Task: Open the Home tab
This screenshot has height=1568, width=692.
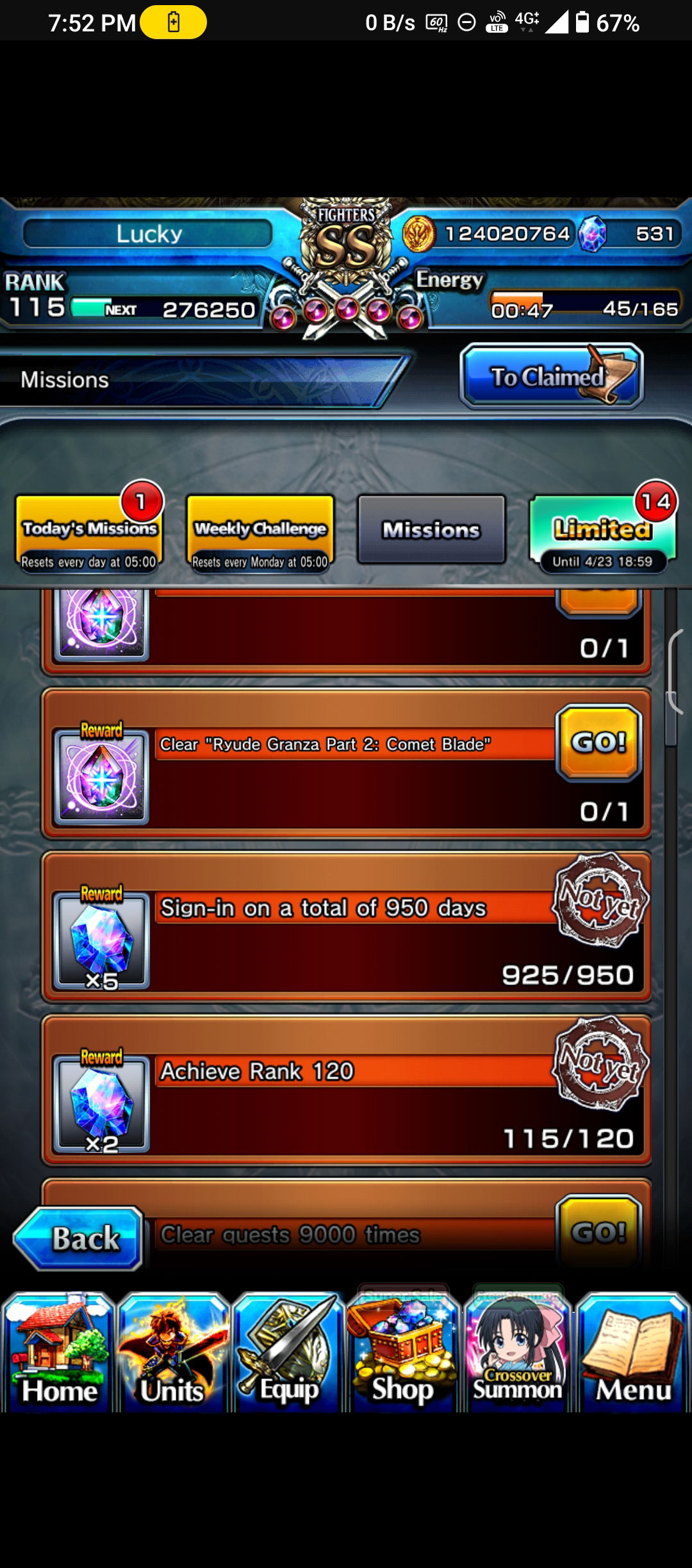Action: point(58,1352)
